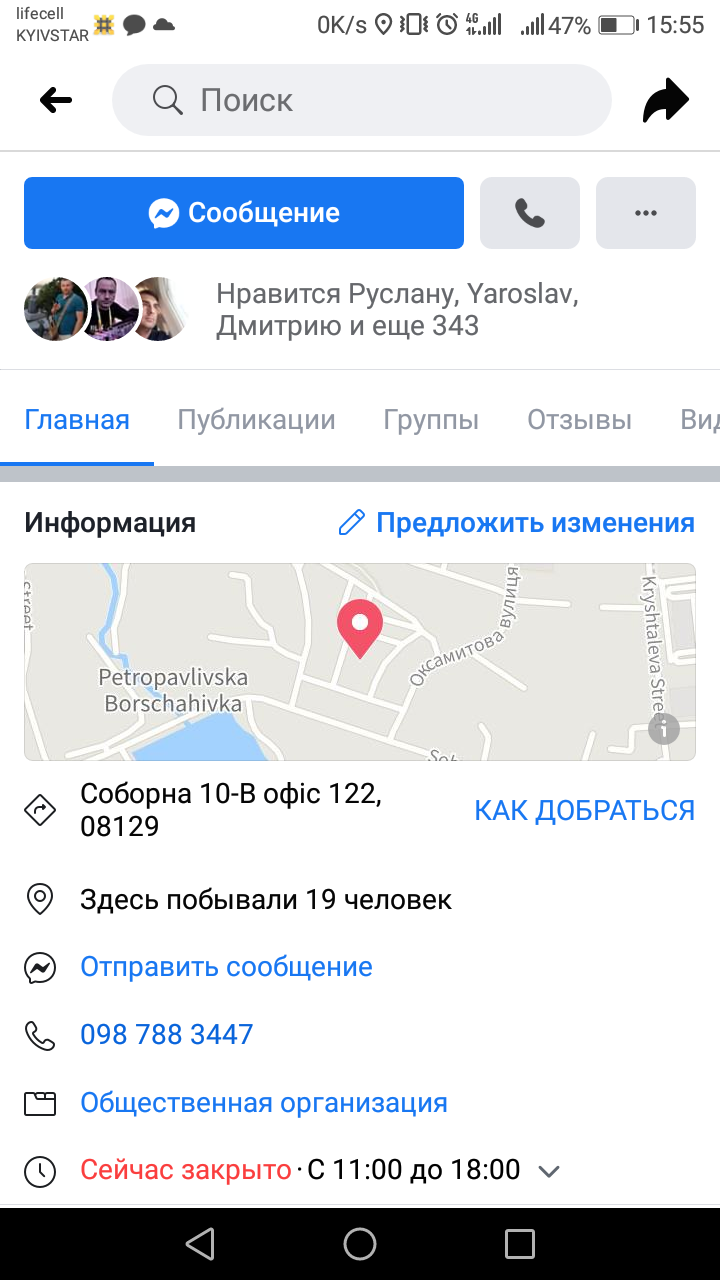Tap Предложить изменения link

click(517, 523)
